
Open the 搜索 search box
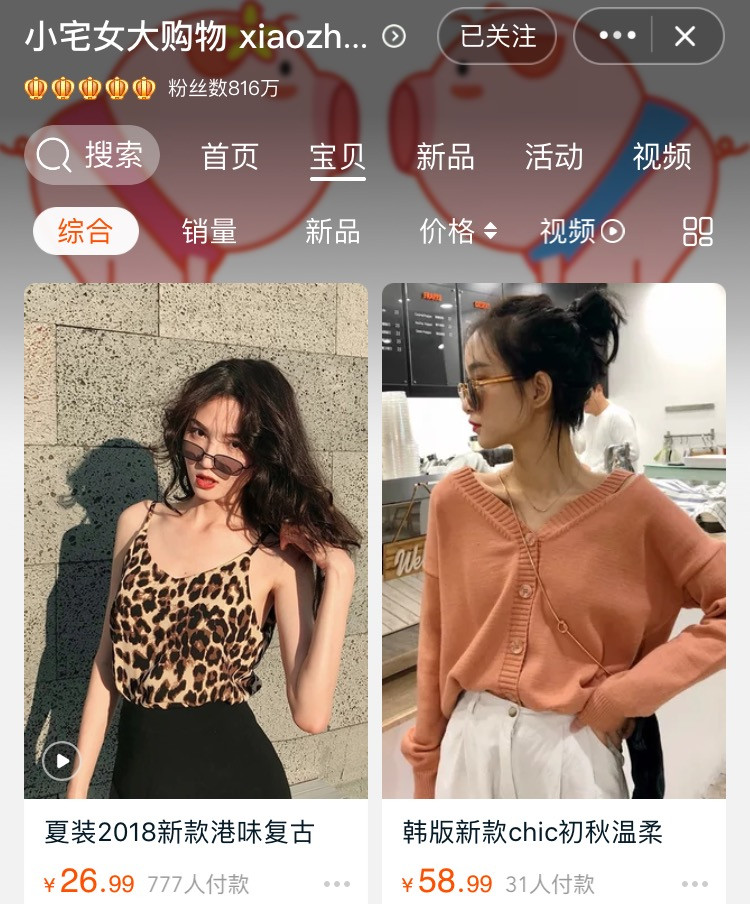tap(92, 155)
